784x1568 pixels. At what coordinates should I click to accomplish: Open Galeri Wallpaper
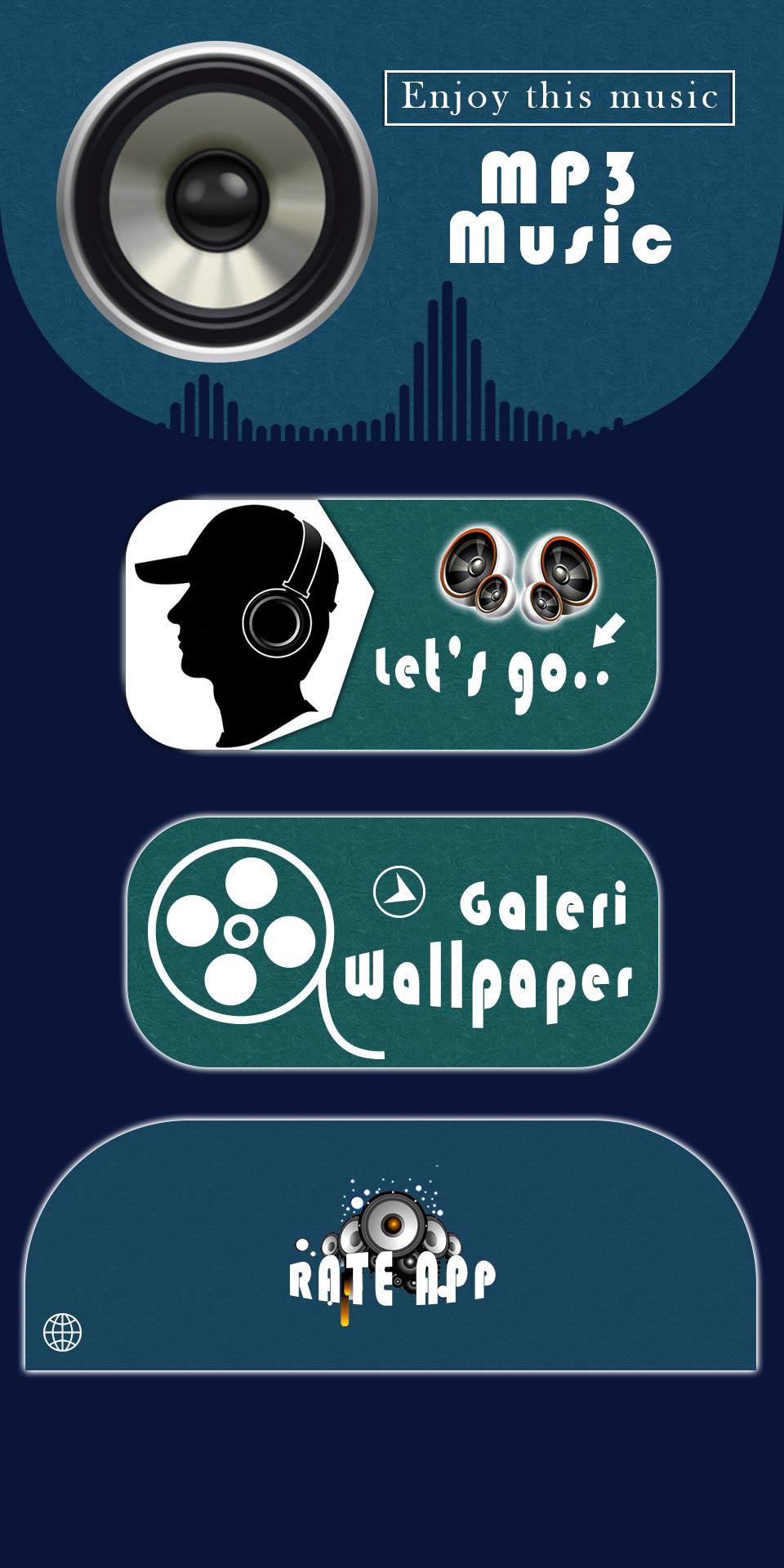[x=393, y=942]
